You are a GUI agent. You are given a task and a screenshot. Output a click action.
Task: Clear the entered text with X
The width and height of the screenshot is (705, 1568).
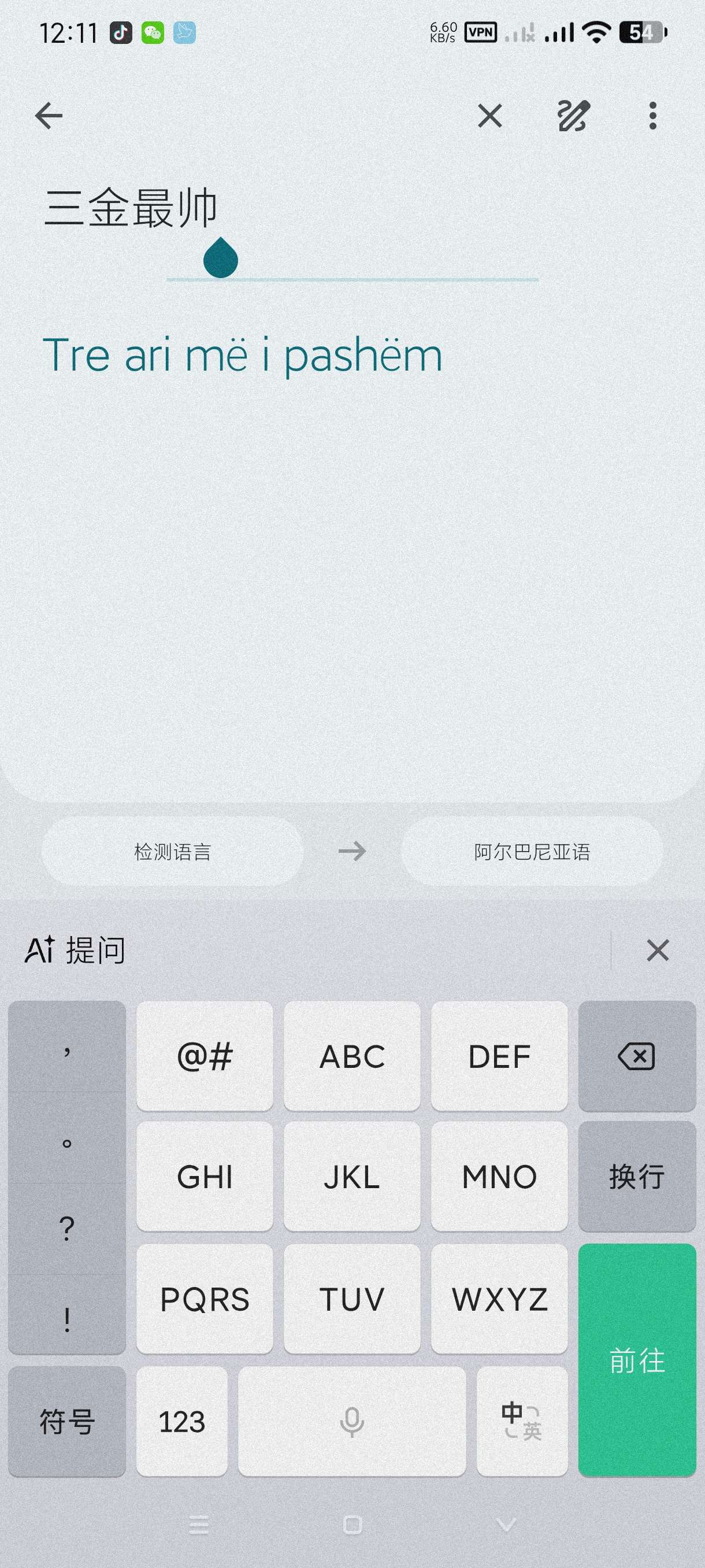coord(489,116)
